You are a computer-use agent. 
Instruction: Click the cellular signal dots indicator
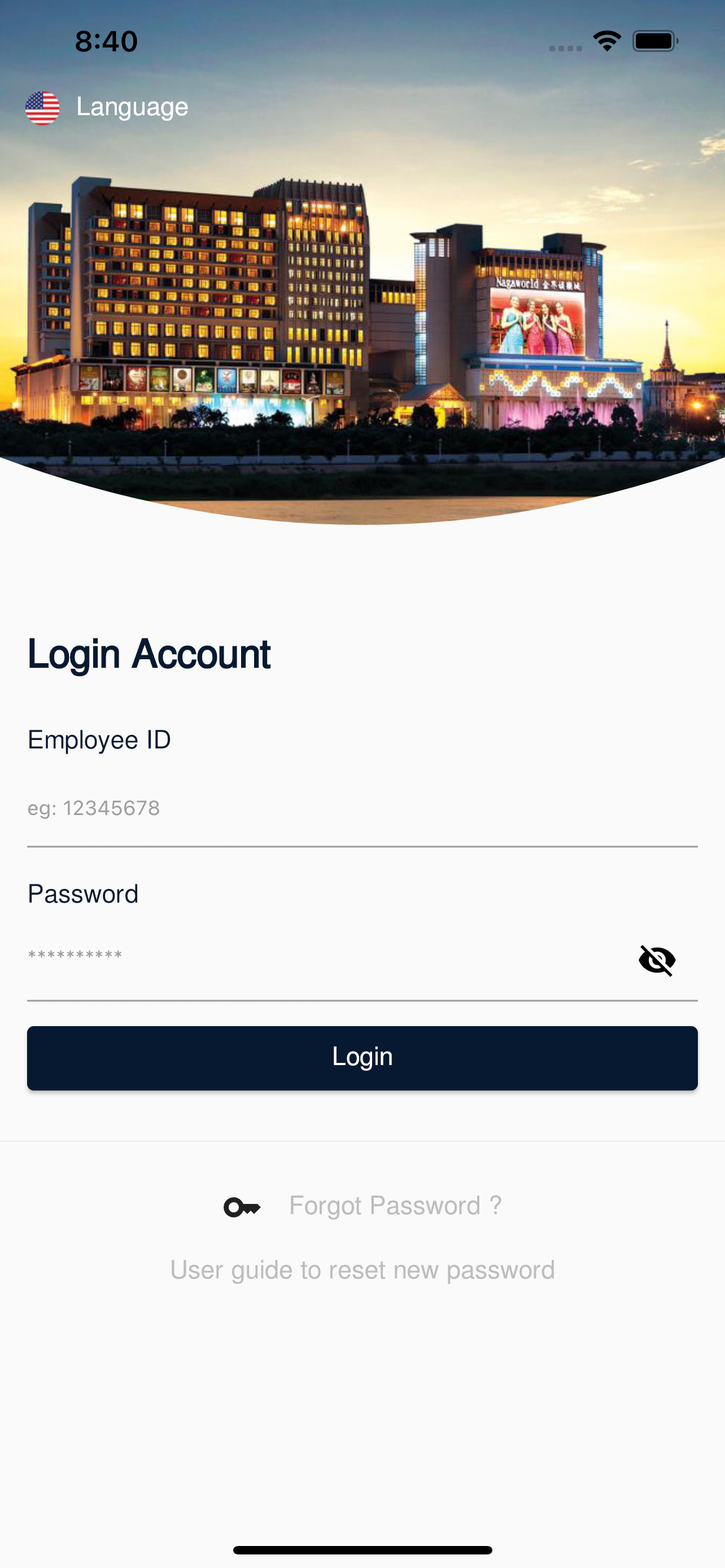(x=566, y=45)
